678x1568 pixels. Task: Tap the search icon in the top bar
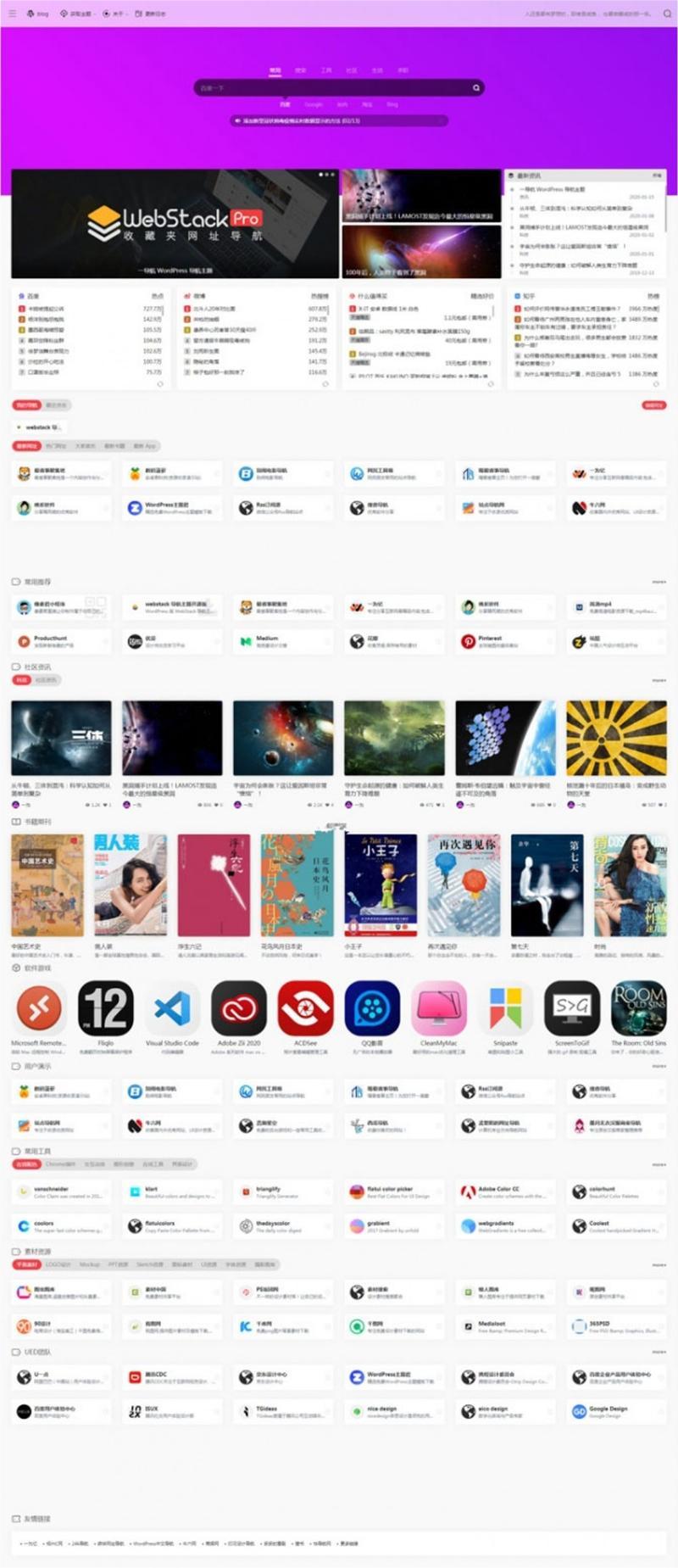pyautogui.click(x=476, y=87)
